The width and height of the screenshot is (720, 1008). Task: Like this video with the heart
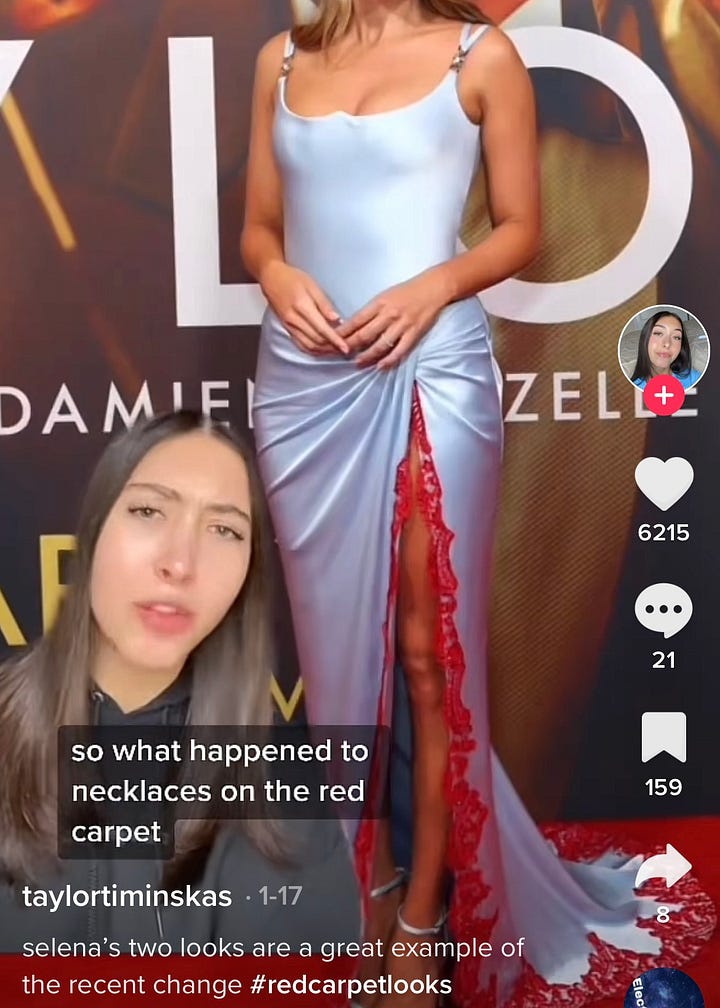click(x=663, y=484)
